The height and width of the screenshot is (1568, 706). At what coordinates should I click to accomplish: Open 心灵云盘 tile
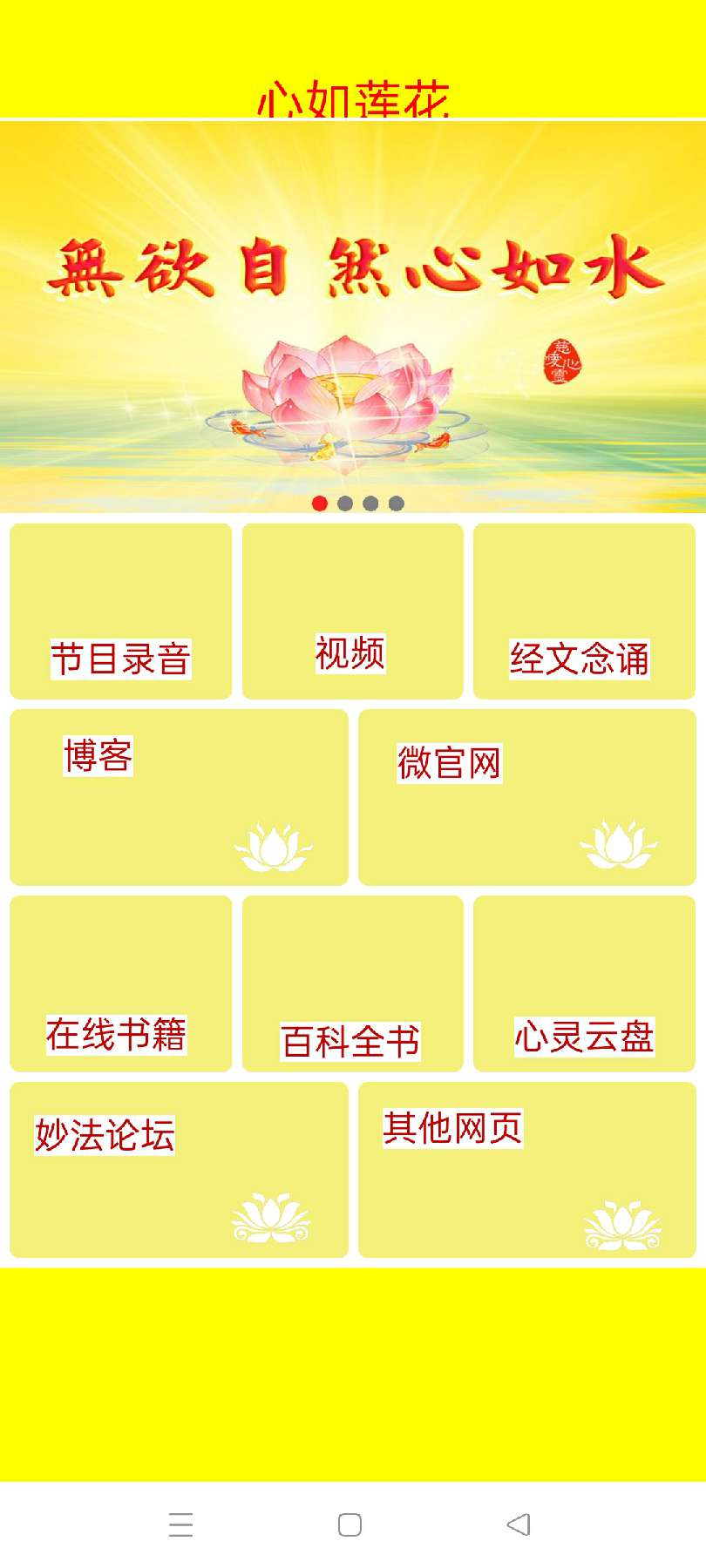pos(584,983)
